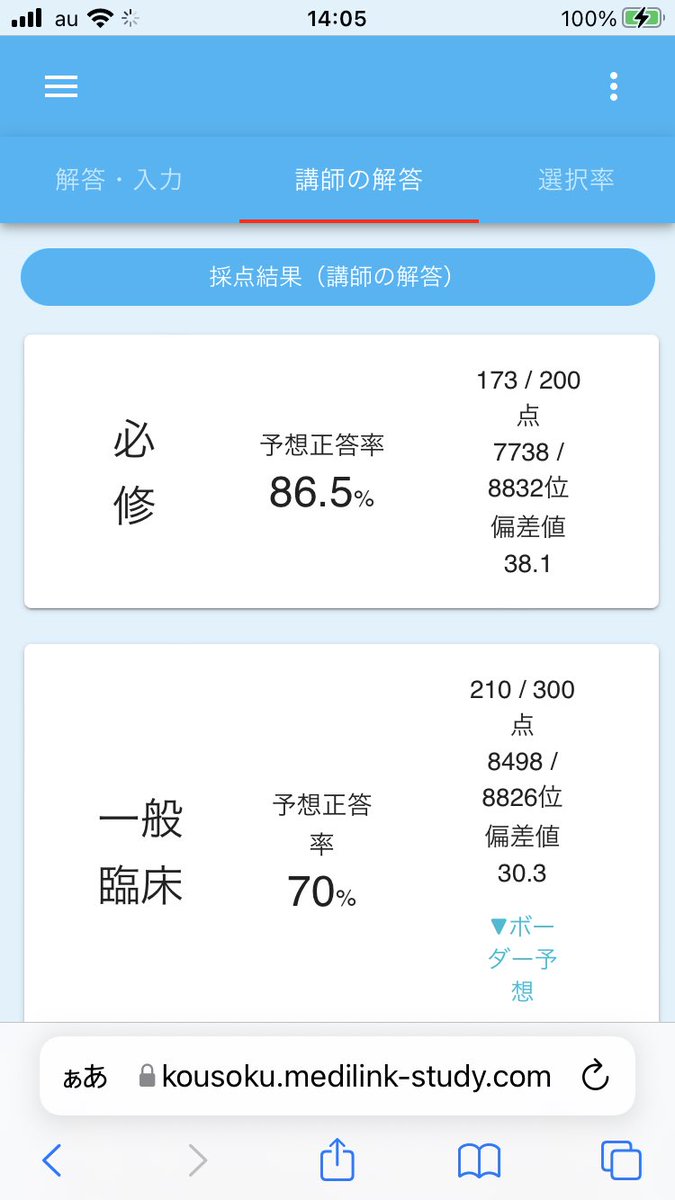This screenshot has height=1200, width=675.
Task: Open the hamburger drawer menu
Action: click(x=61, y=87)
